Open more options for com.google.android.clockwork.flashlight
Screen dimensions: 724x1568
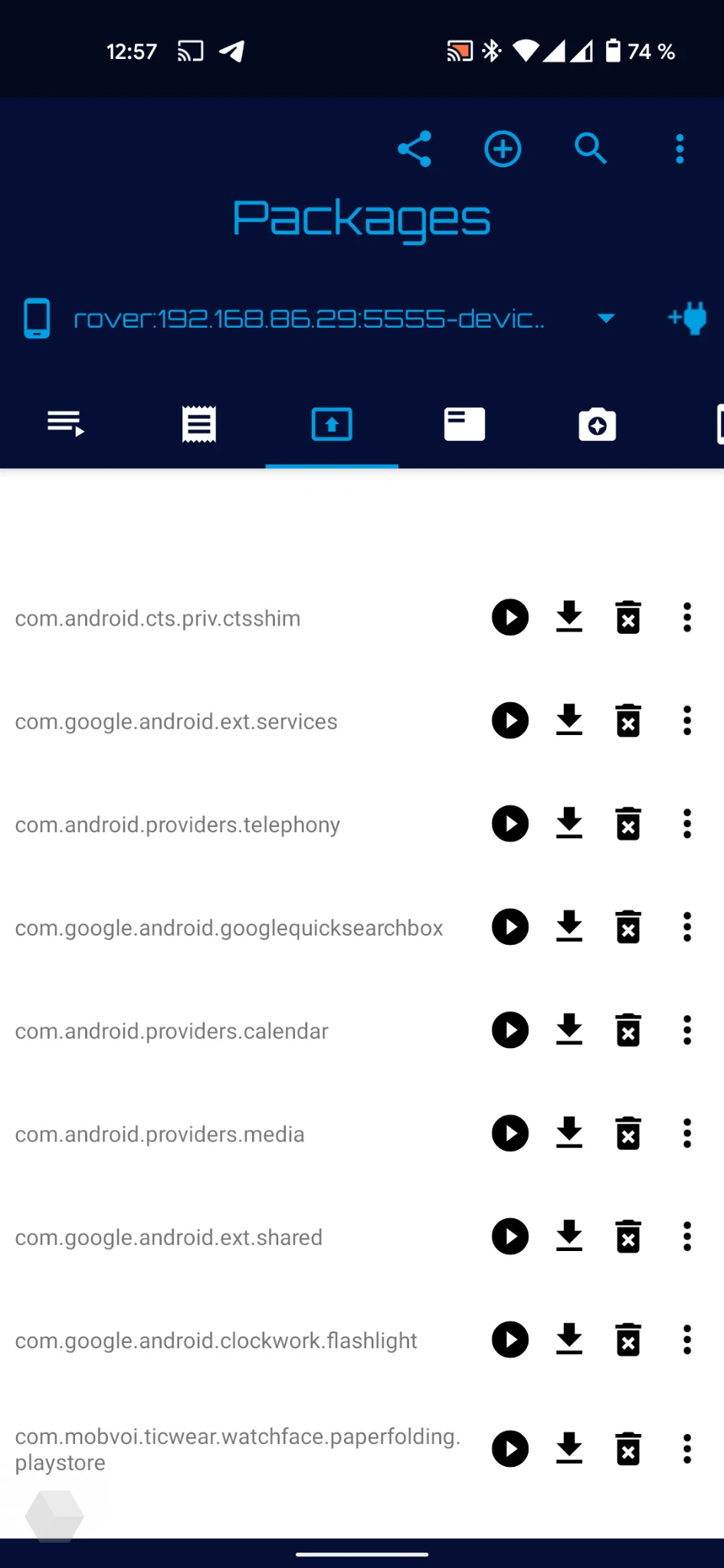pos(687,1340)
